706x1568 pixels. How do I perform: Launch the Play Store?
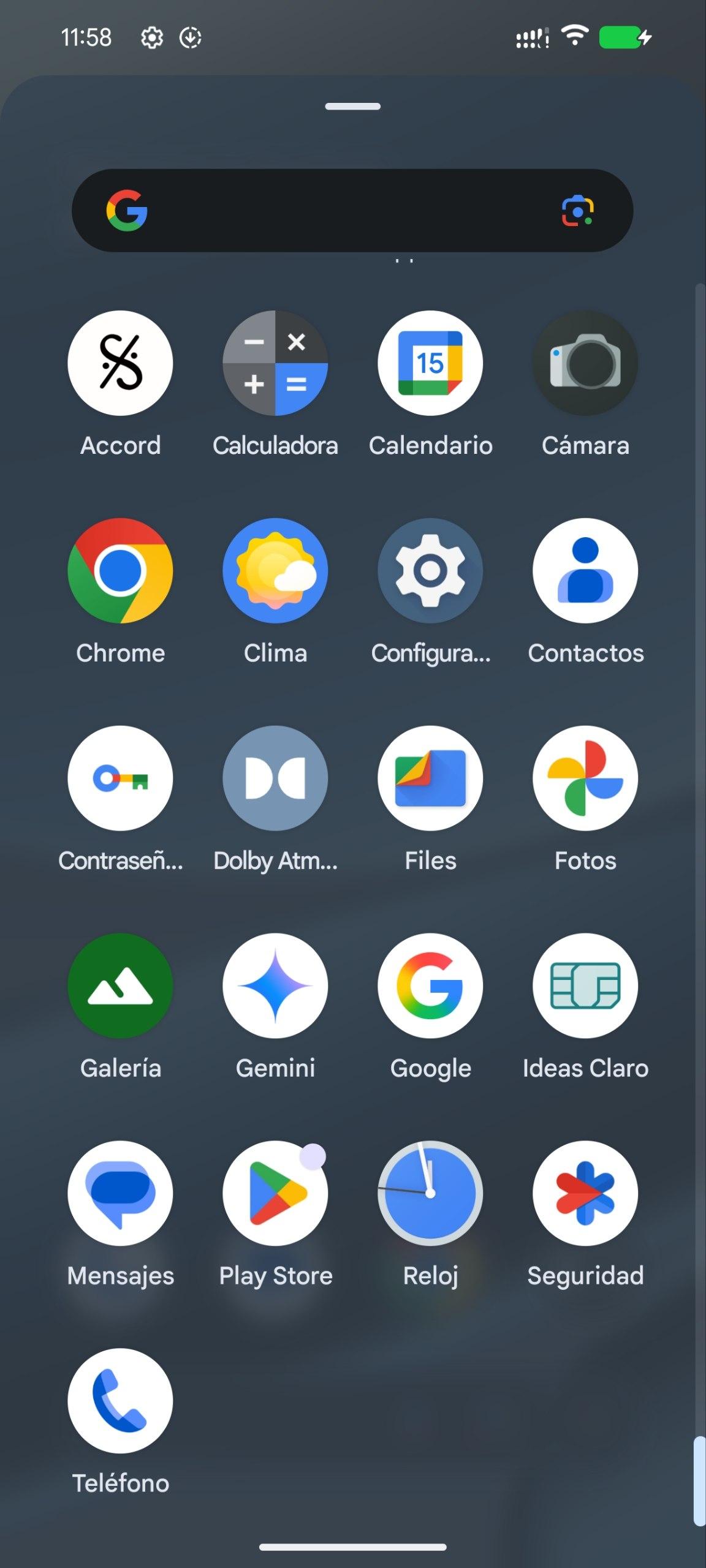(x=275, y=1193)
